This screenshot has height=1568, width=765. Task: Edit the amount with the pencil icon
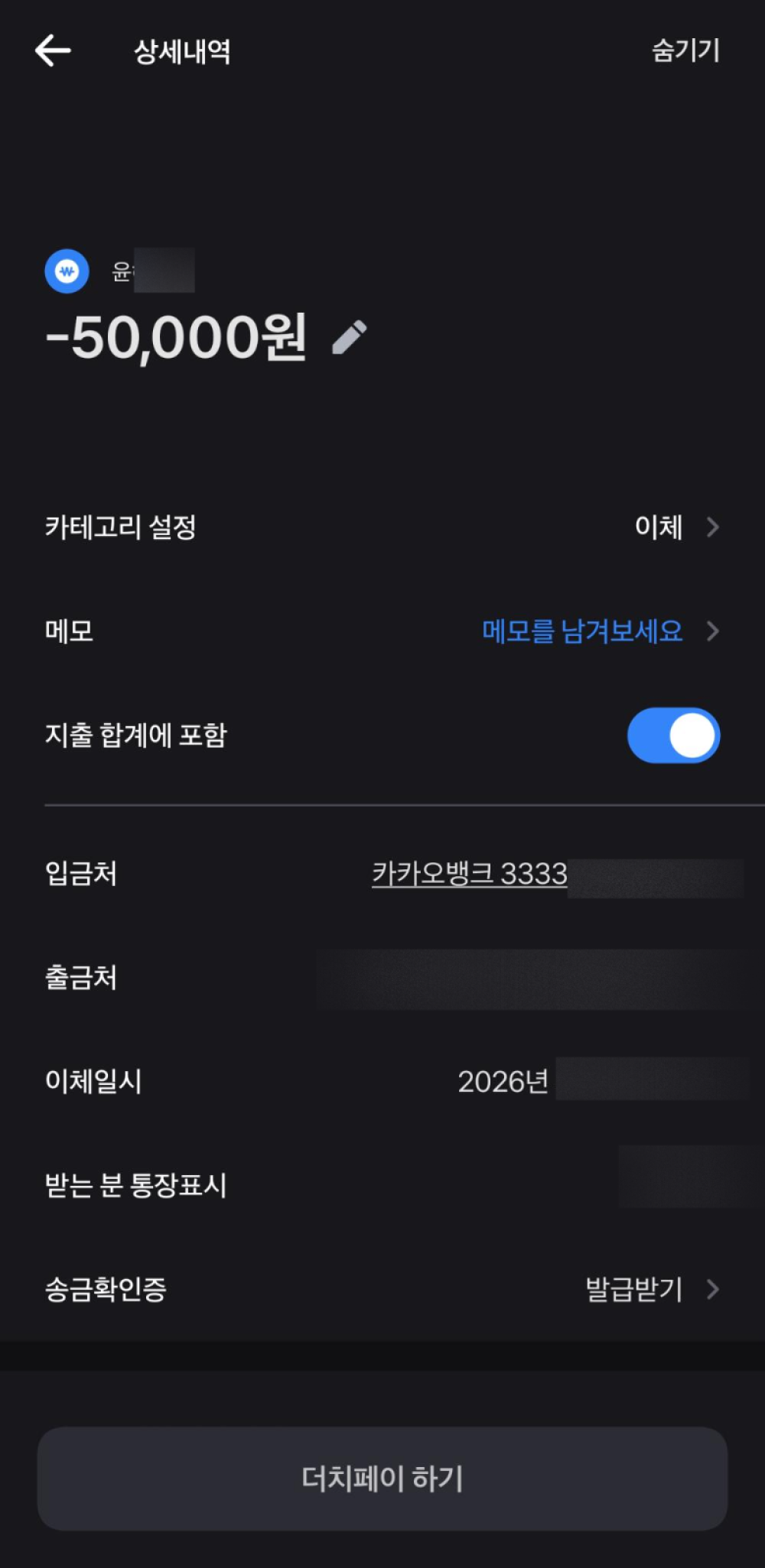click(x=350, y=338)
